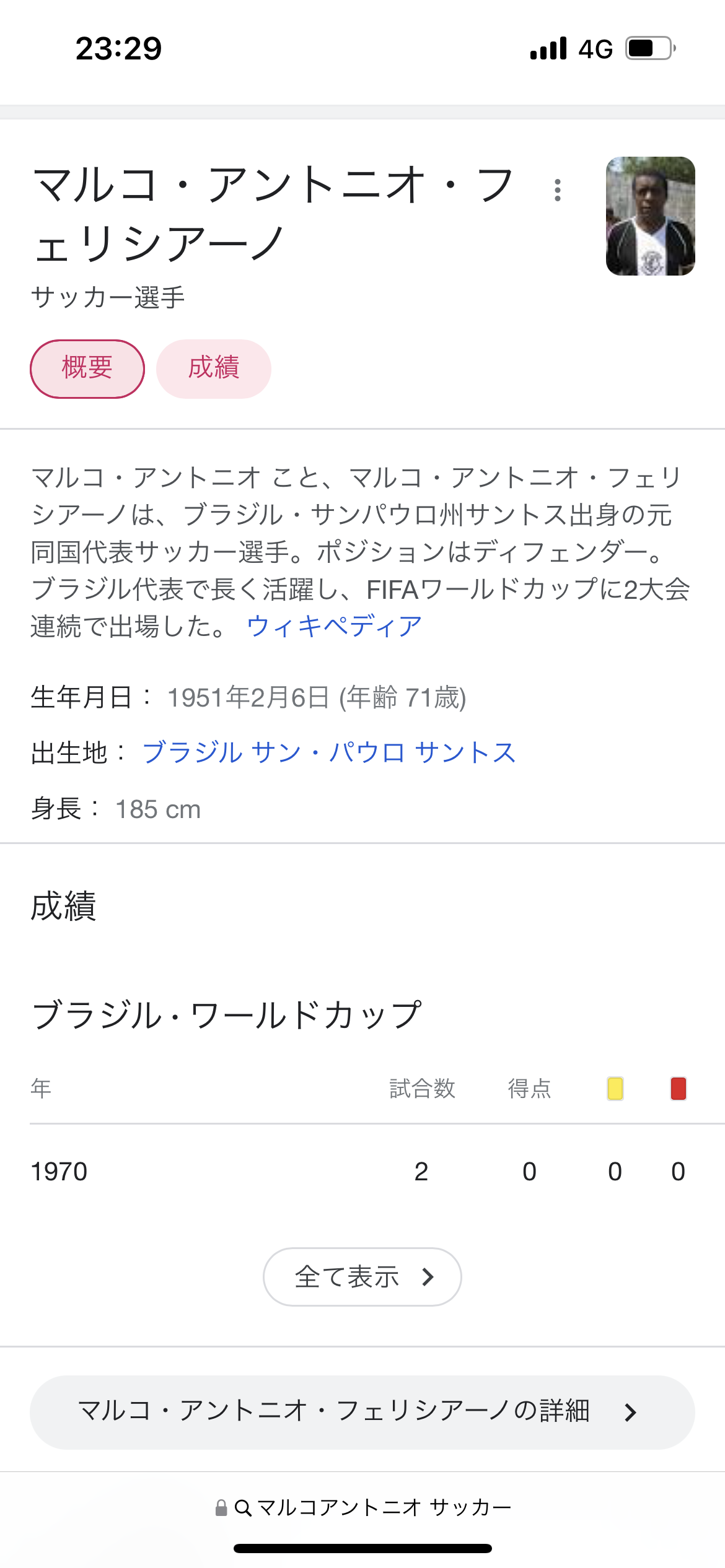Switch to the 成績 chip
This screenshot has height=1568, width=725.
pos(214,368)
